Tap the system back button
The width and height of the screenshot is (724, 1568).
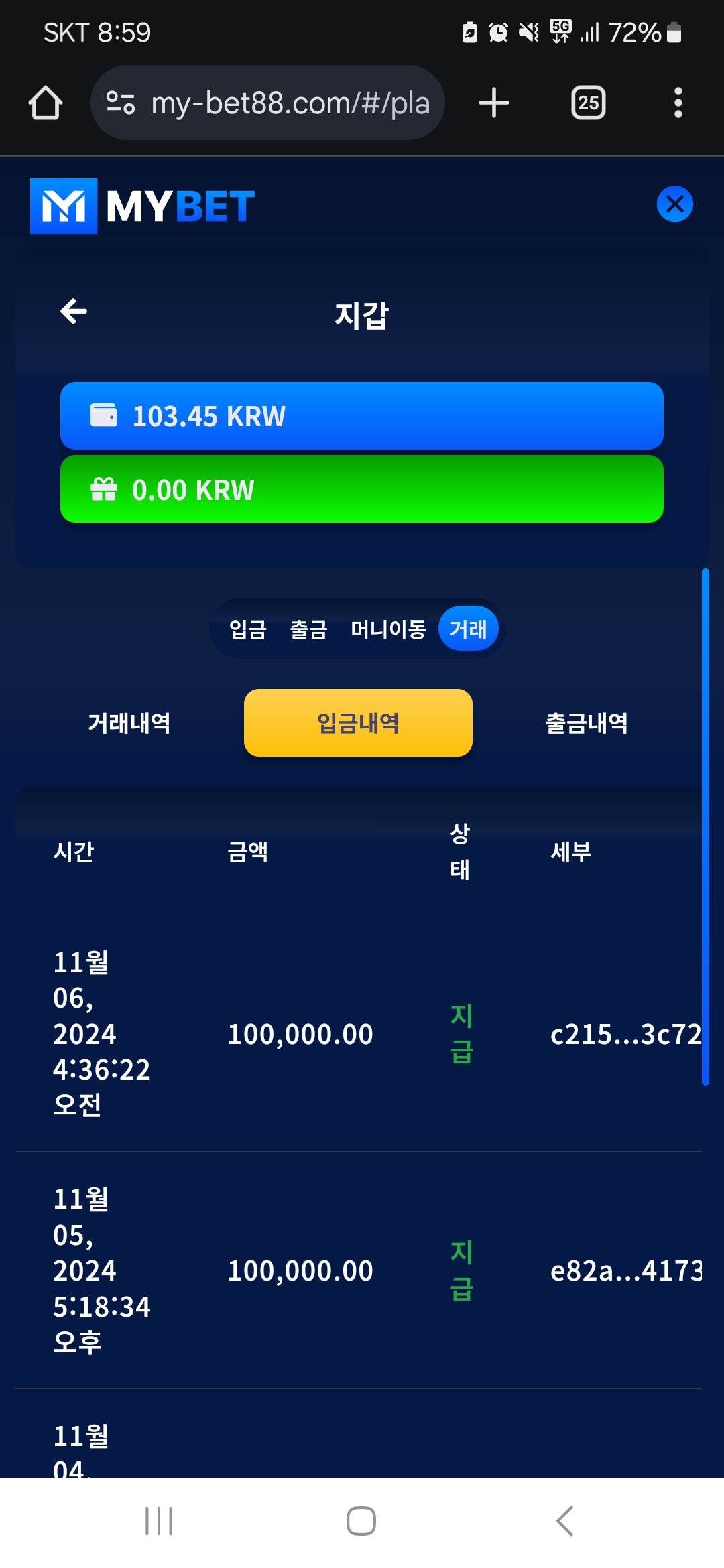[x=565, y=1521]
